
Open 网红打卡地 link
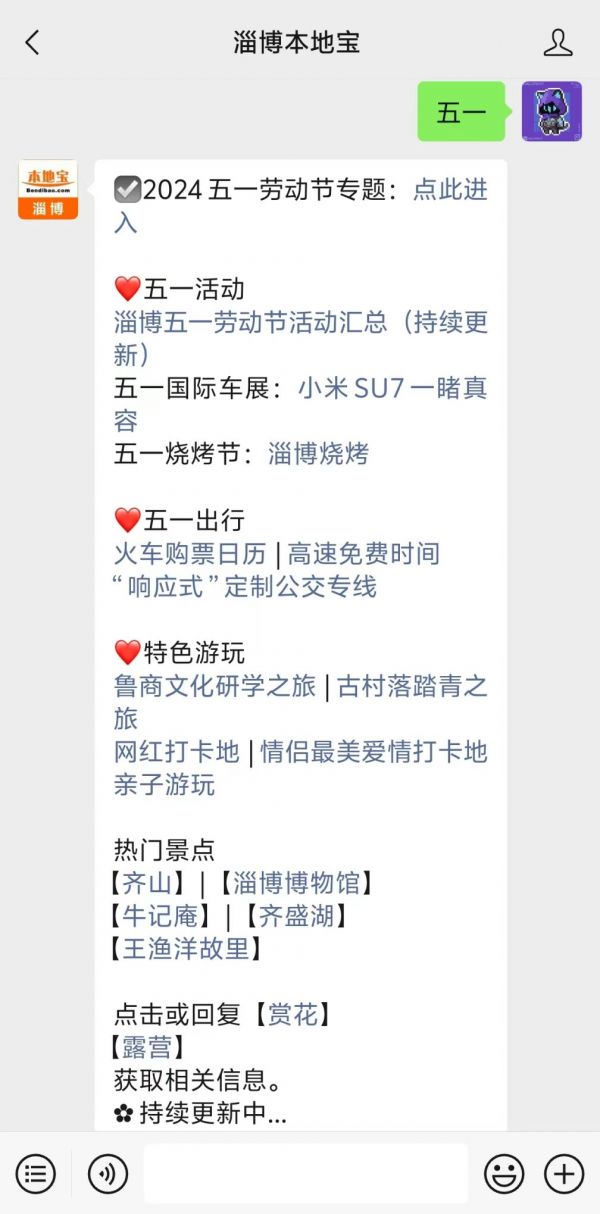[177, 751]
